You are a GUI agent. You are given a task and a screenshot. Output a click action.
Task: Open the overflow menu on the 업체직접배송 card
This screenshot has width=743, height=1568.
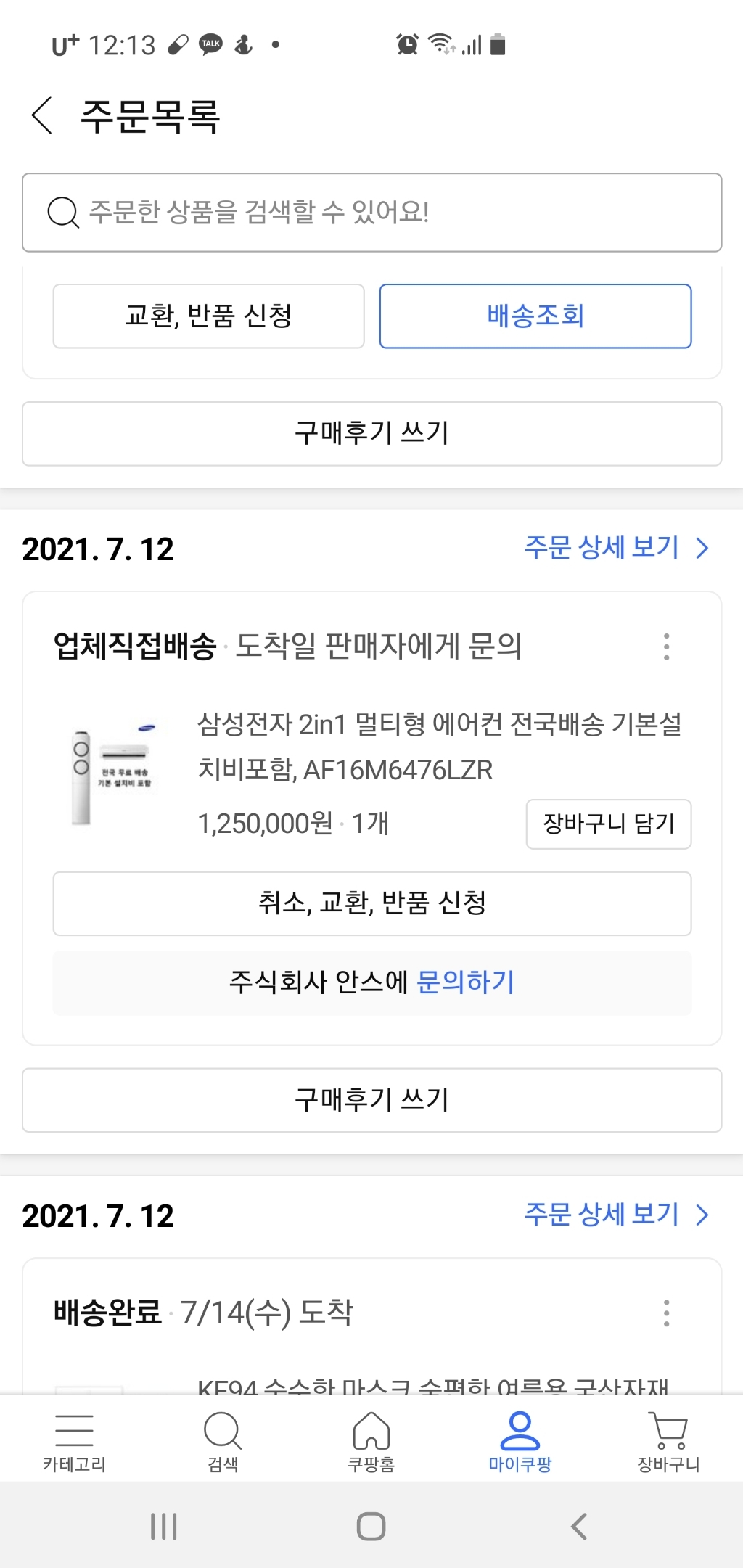pyautogui.click(x=666, y=647)
